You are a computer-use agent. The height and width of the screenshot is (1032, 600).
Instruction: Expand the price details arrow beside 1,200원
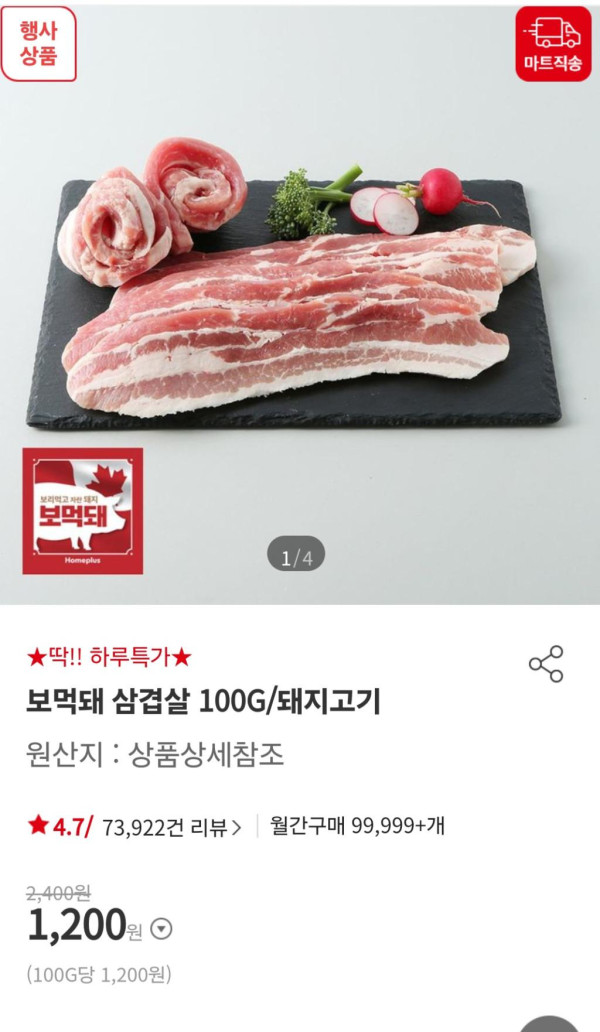pyautogui.click(x=162, y=930)
